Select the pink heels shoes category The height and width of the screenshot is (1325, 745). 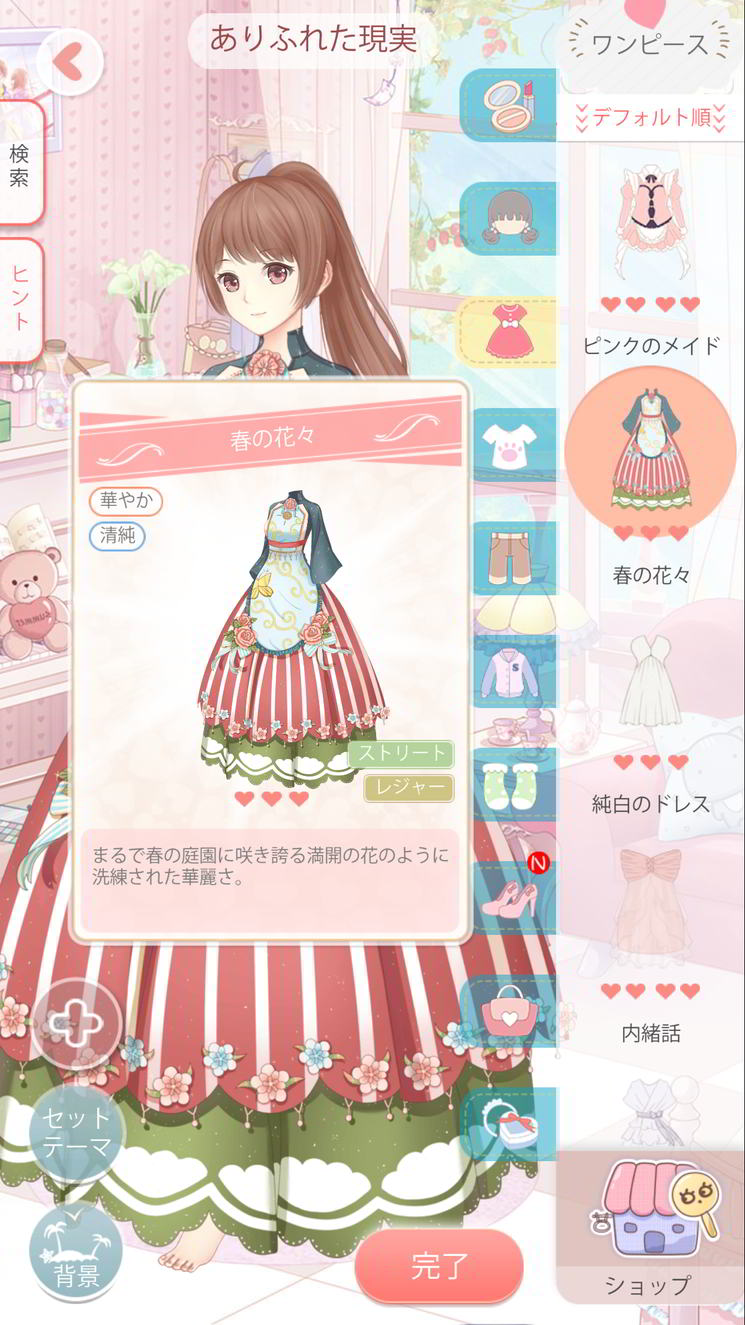click(509, 897)
